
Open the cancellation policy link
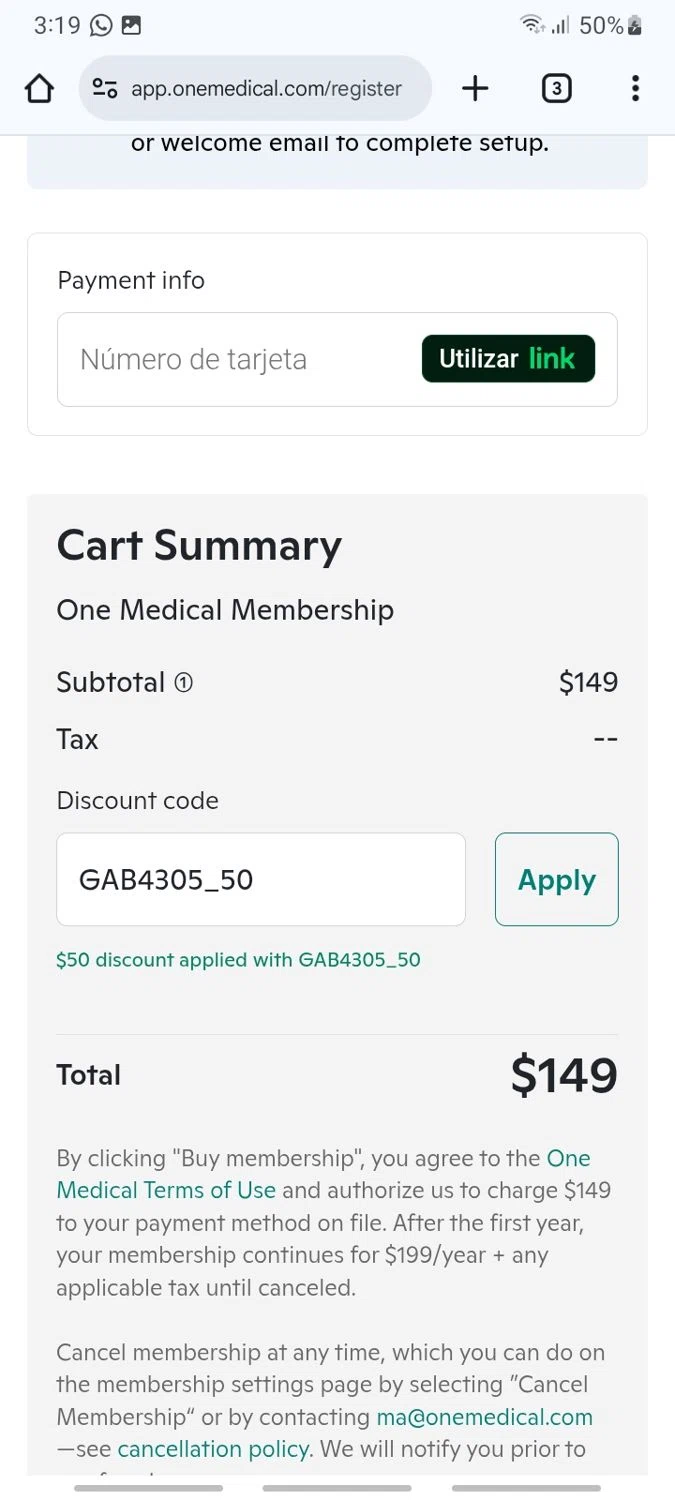click(x=214, y=1449)
